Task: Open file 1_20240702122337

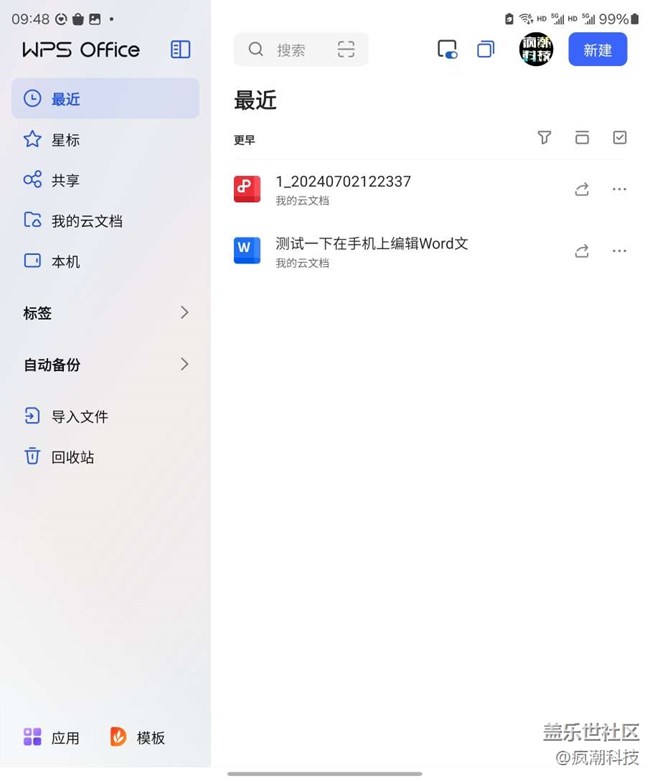Action: click(343, 182)
